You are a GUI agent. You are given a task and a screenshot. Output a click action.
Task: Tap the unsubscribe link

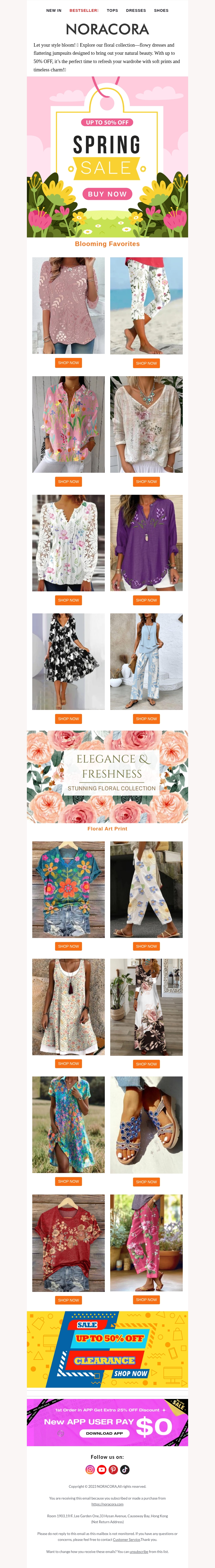point(139,1552)
